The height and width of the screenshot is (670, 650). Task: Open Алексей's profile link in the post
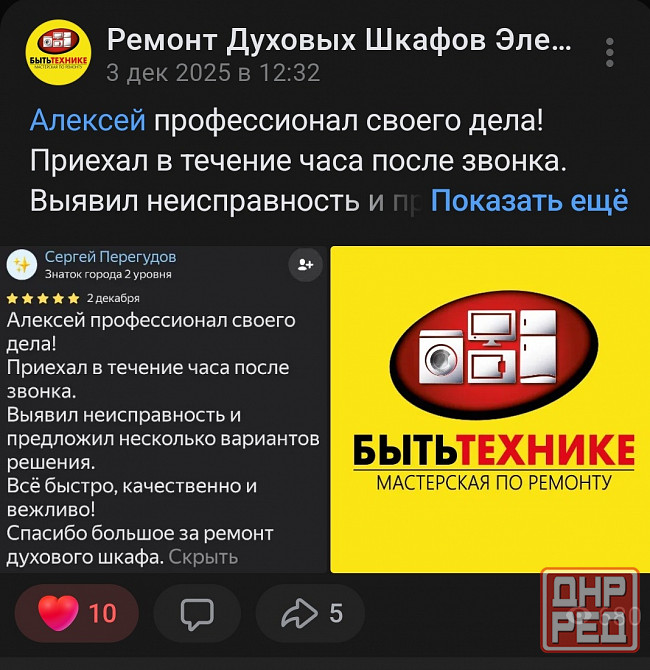tap(88, 122)
